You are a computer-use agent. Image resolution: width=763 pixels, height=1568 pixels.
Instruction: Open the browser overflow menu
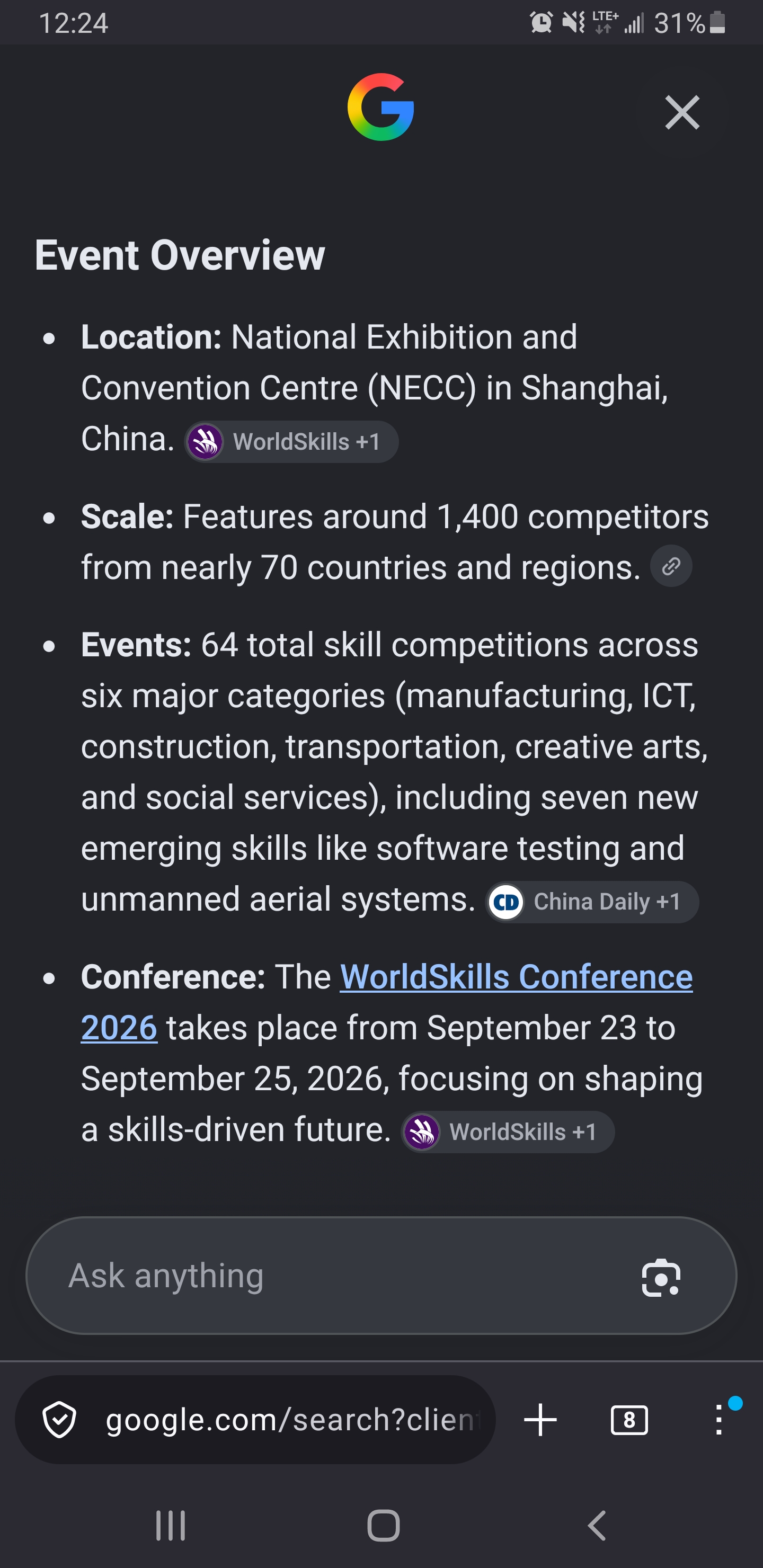tap(719, 1420)
